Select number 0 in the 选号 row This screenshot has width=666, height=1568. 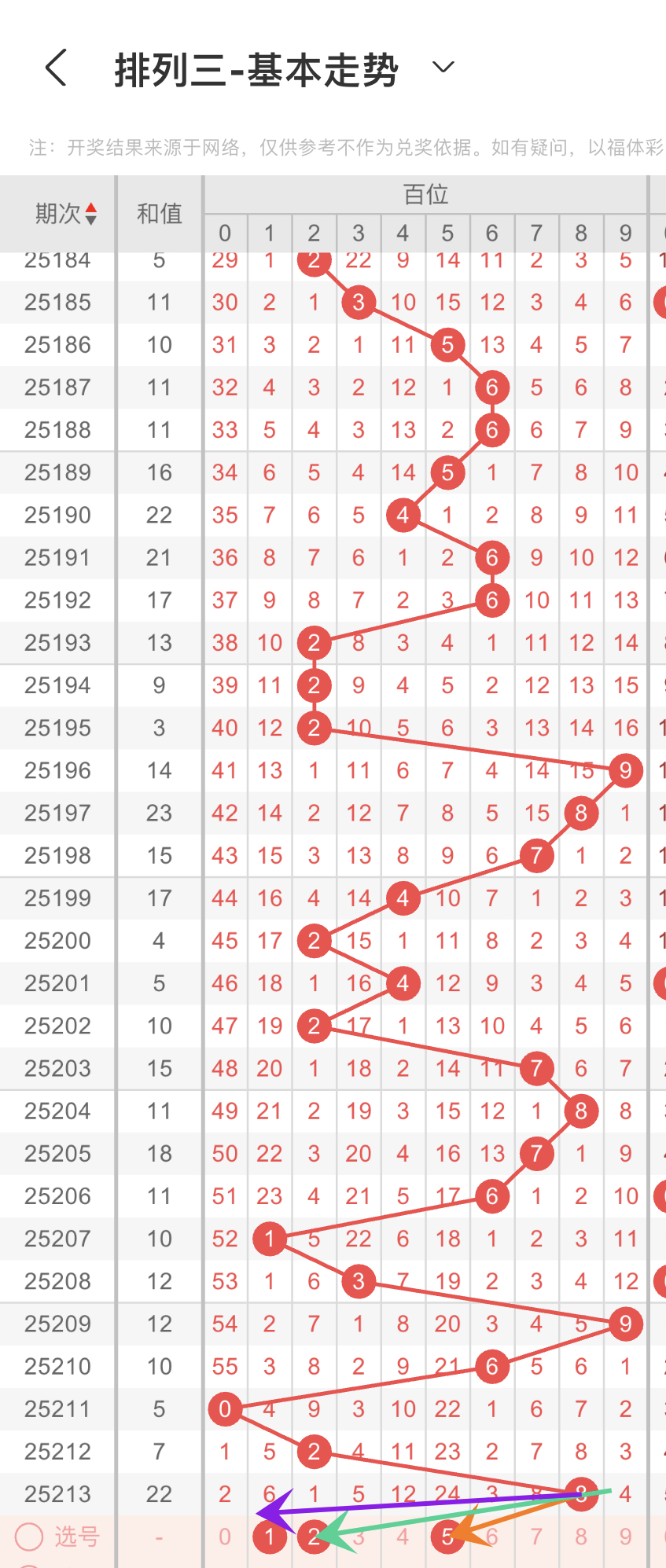(x=225, y=1537)
